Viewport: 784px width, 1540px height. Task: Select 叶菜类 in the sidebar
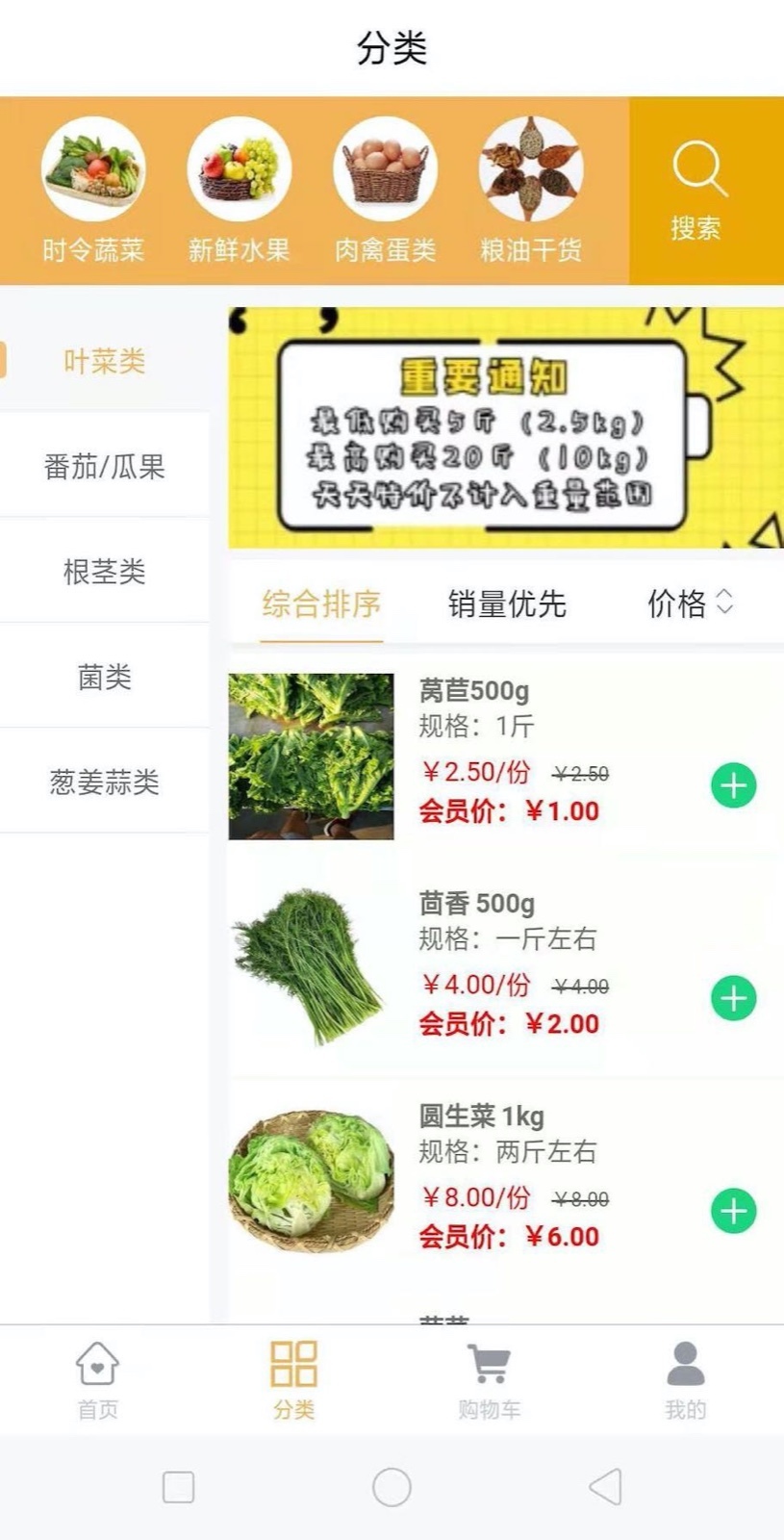click(x=104, y=362)
